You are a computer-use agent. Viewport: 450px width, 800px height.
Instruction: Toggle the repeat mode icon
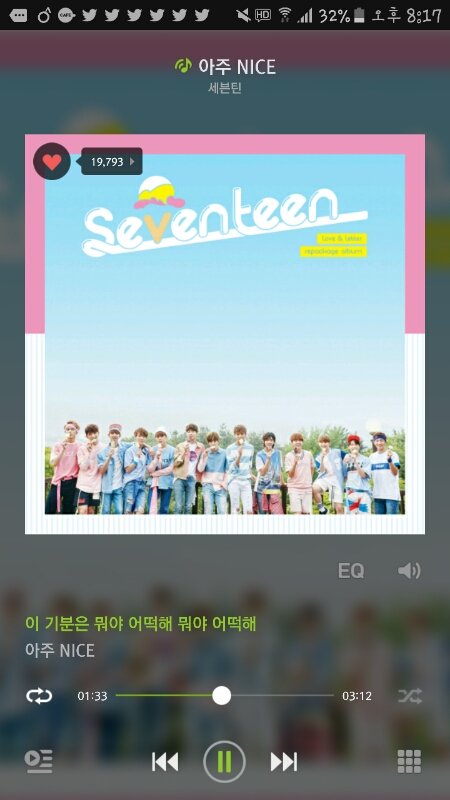click(x=39, y=696)
